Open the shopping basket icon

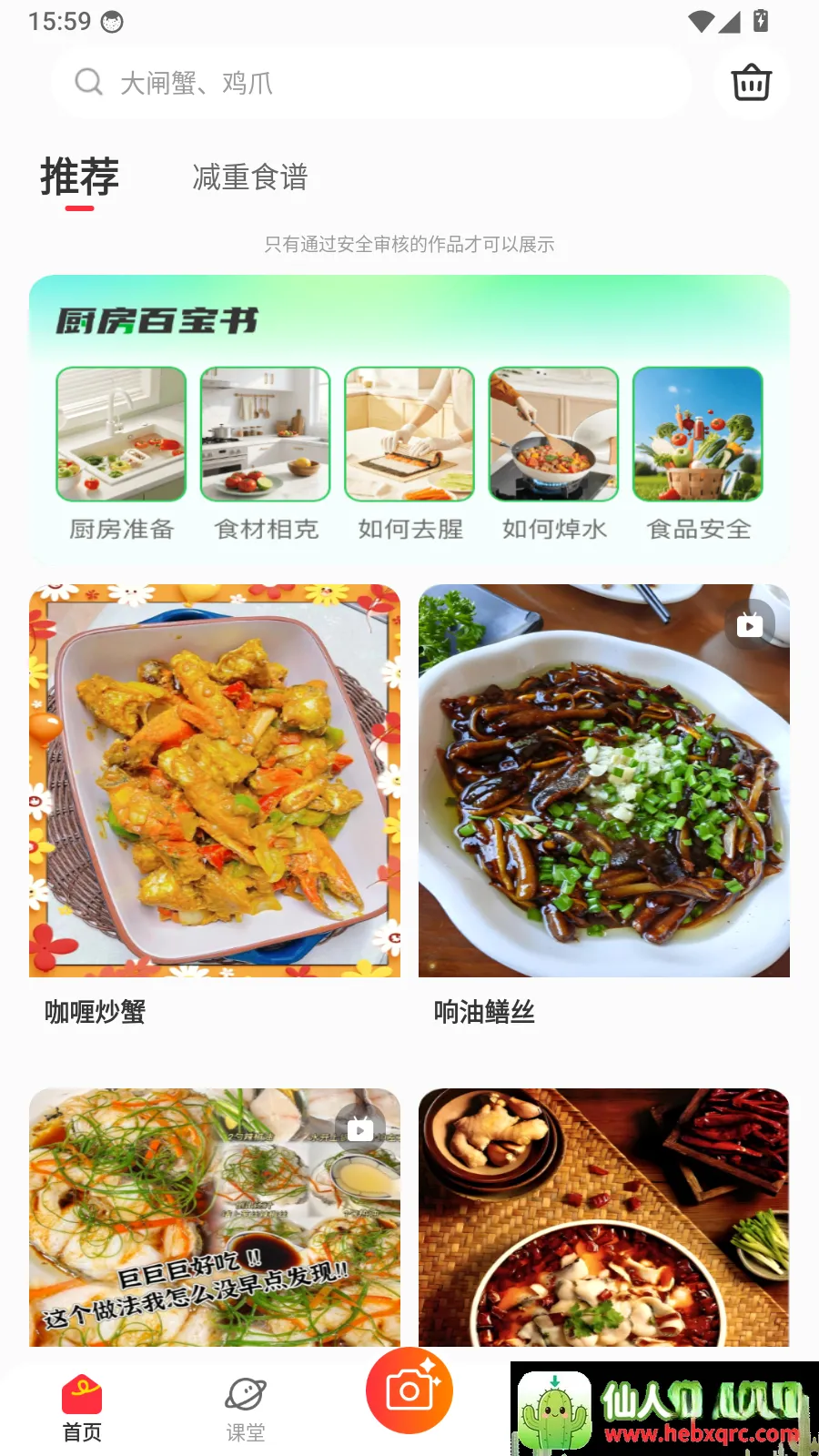coord(752,82)
